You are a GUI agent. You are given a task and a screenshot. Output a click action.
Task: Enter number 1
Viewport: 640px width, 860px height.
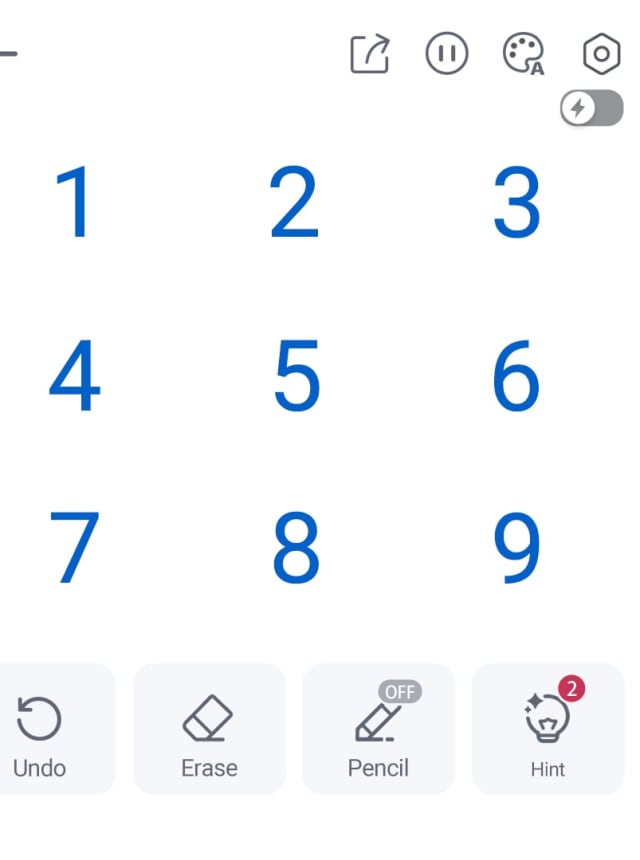pos(74,203)
